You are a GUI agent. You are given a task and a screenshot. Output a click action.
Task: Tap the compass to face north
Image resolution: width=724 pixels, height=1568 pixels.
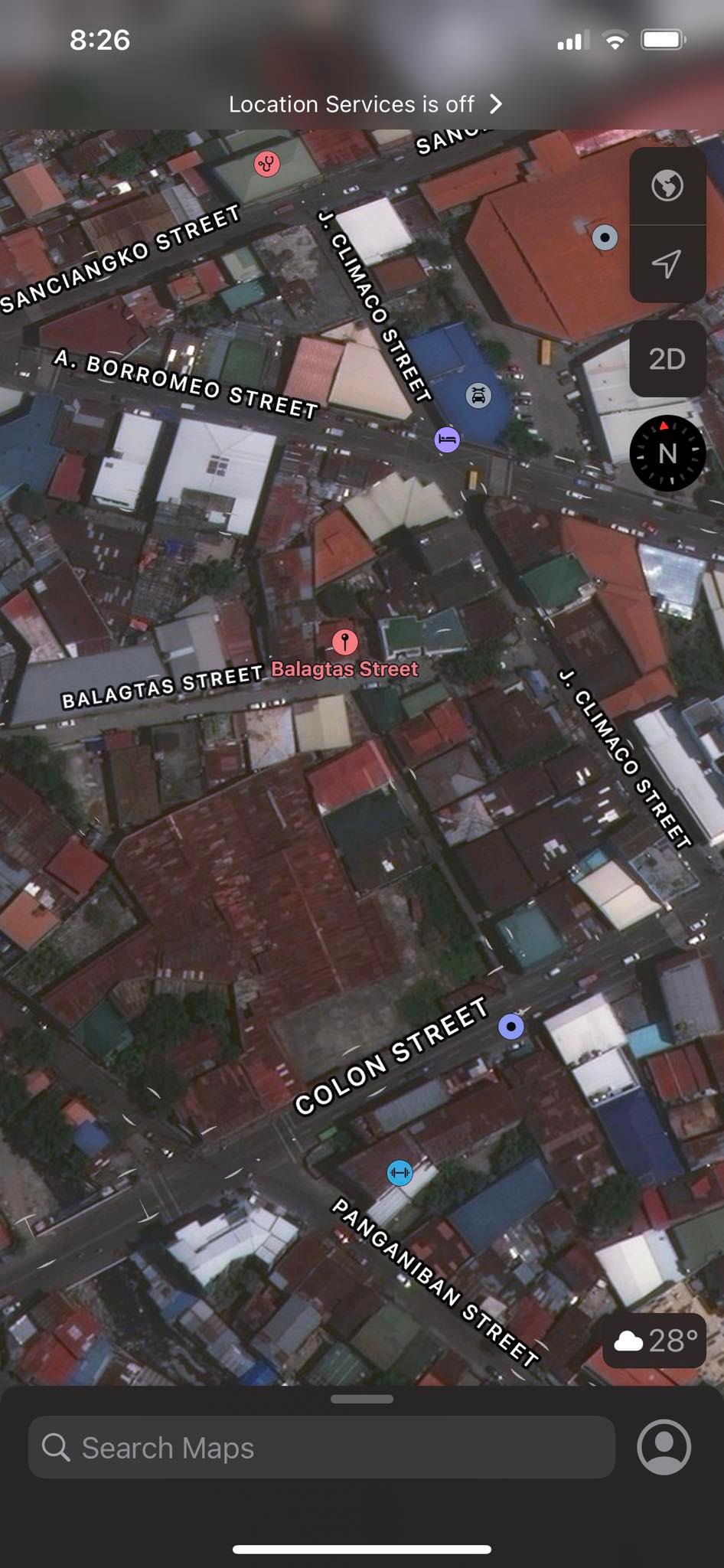(667, 454)
